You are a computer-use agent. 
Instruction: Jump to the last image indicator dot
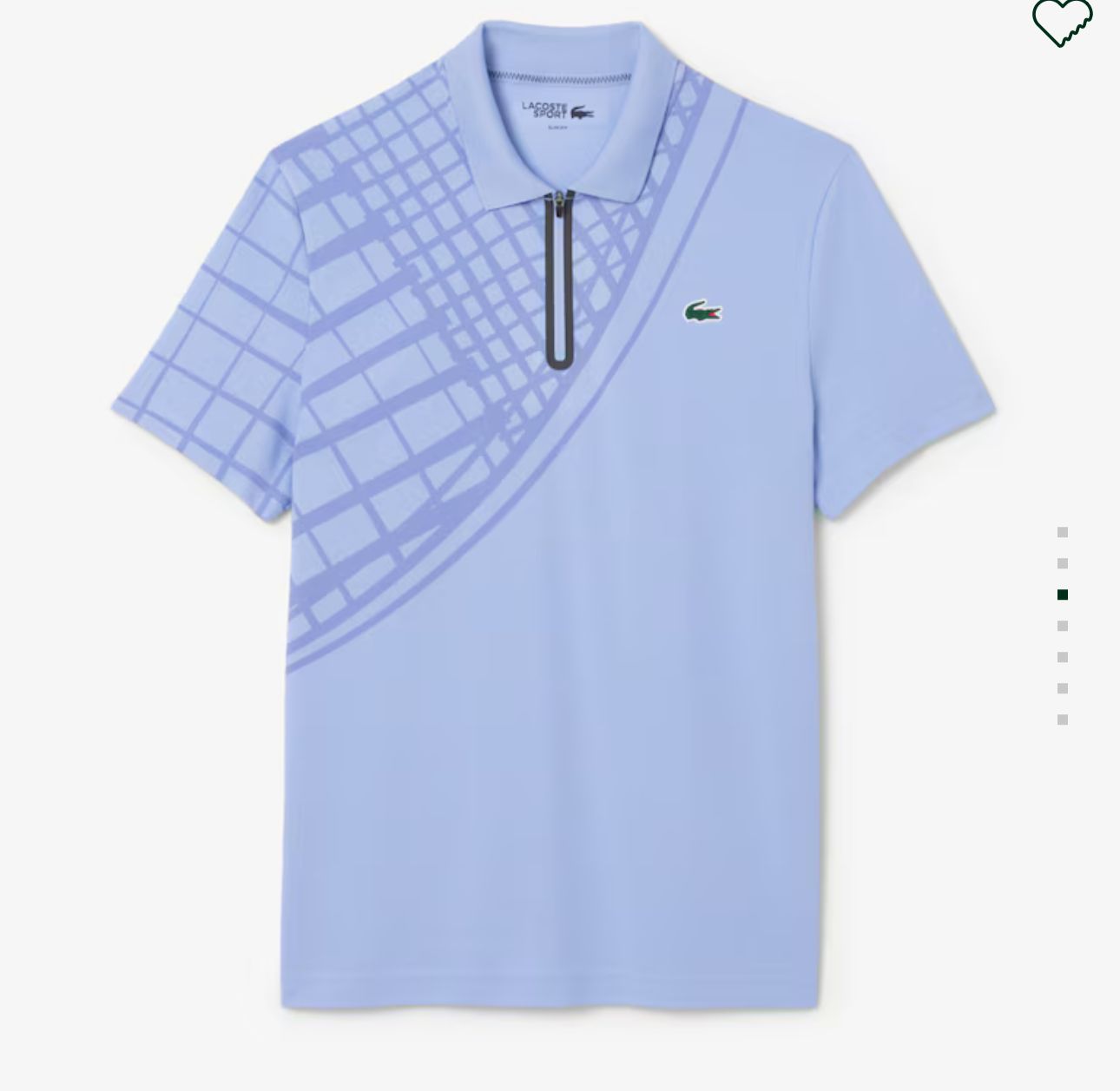[1062, 720]
